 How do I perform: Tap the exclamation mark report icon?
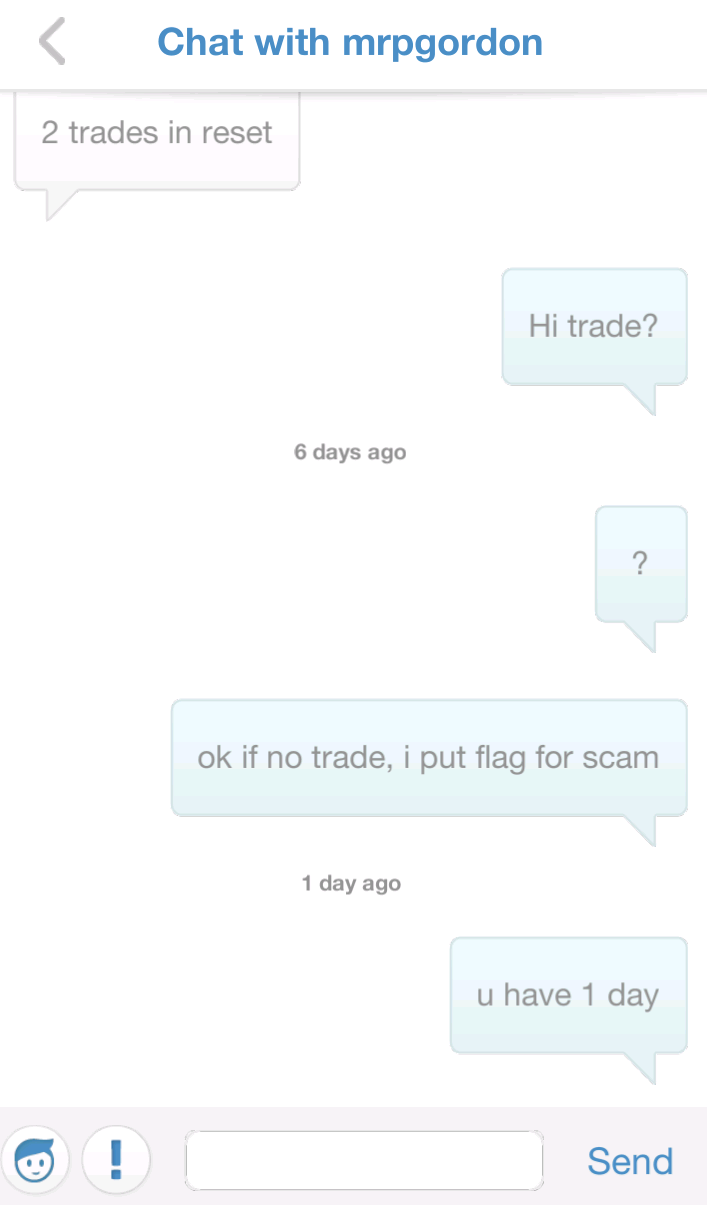coord(116,1160)
